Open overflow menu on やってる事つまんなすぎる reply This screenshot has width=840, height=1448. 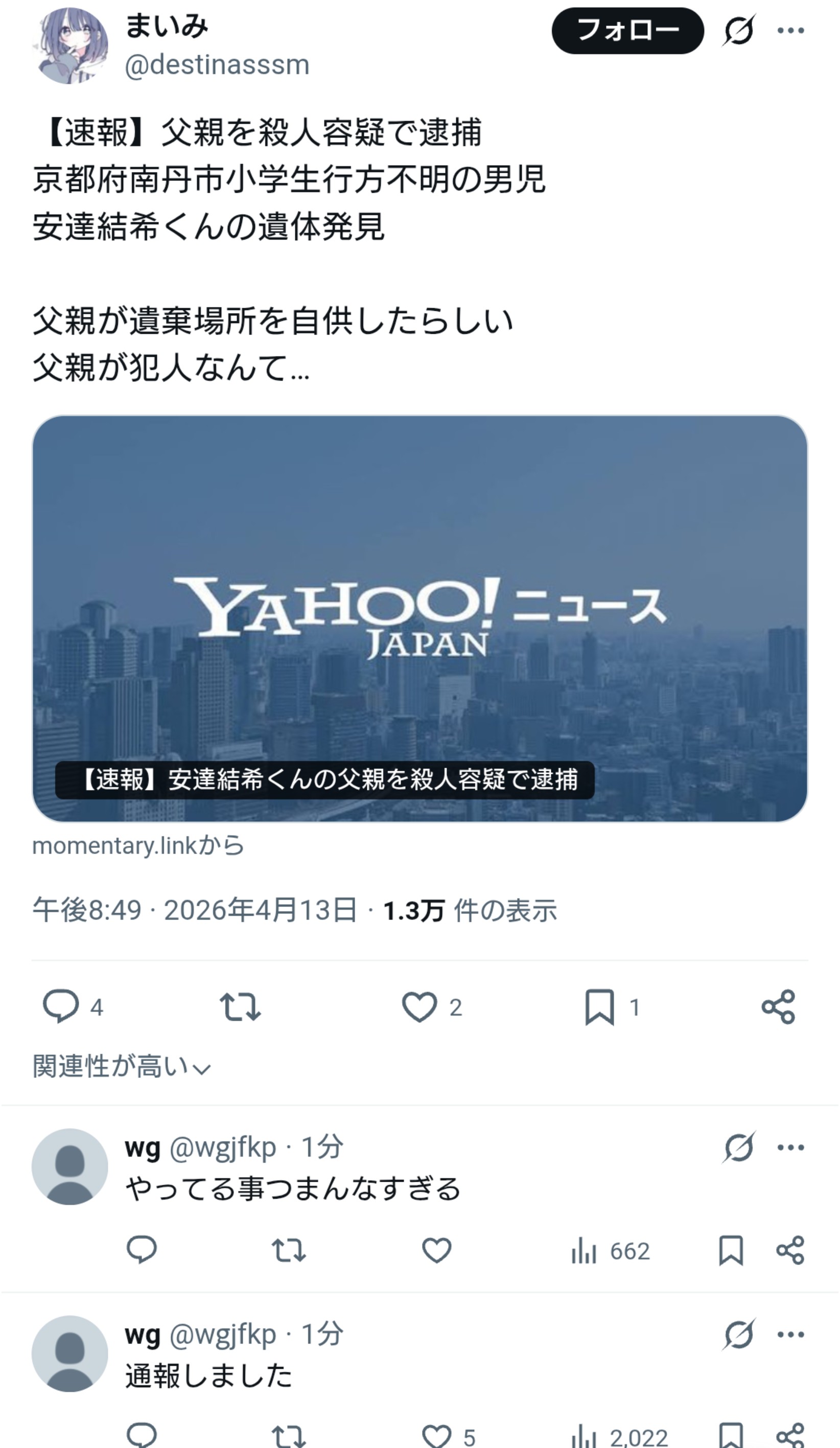click(790, 1147)
